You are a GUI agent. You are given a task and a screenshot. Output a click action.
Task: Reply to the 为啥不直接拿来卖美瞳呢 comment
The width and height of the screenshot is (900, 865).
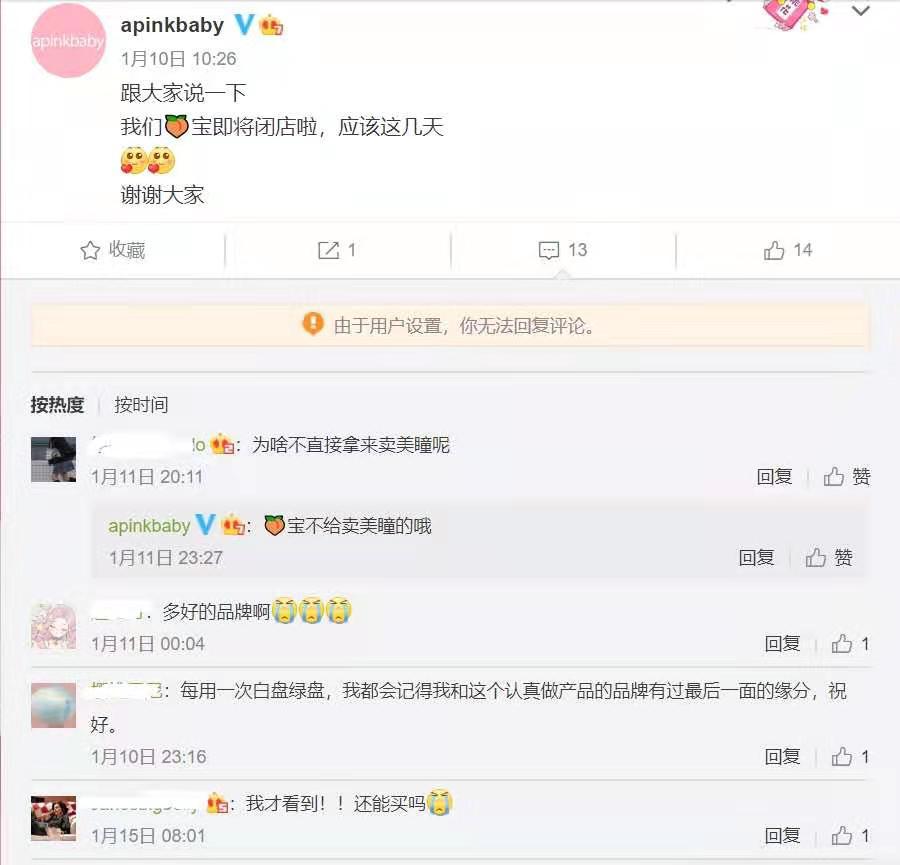(x=774, y=477)
